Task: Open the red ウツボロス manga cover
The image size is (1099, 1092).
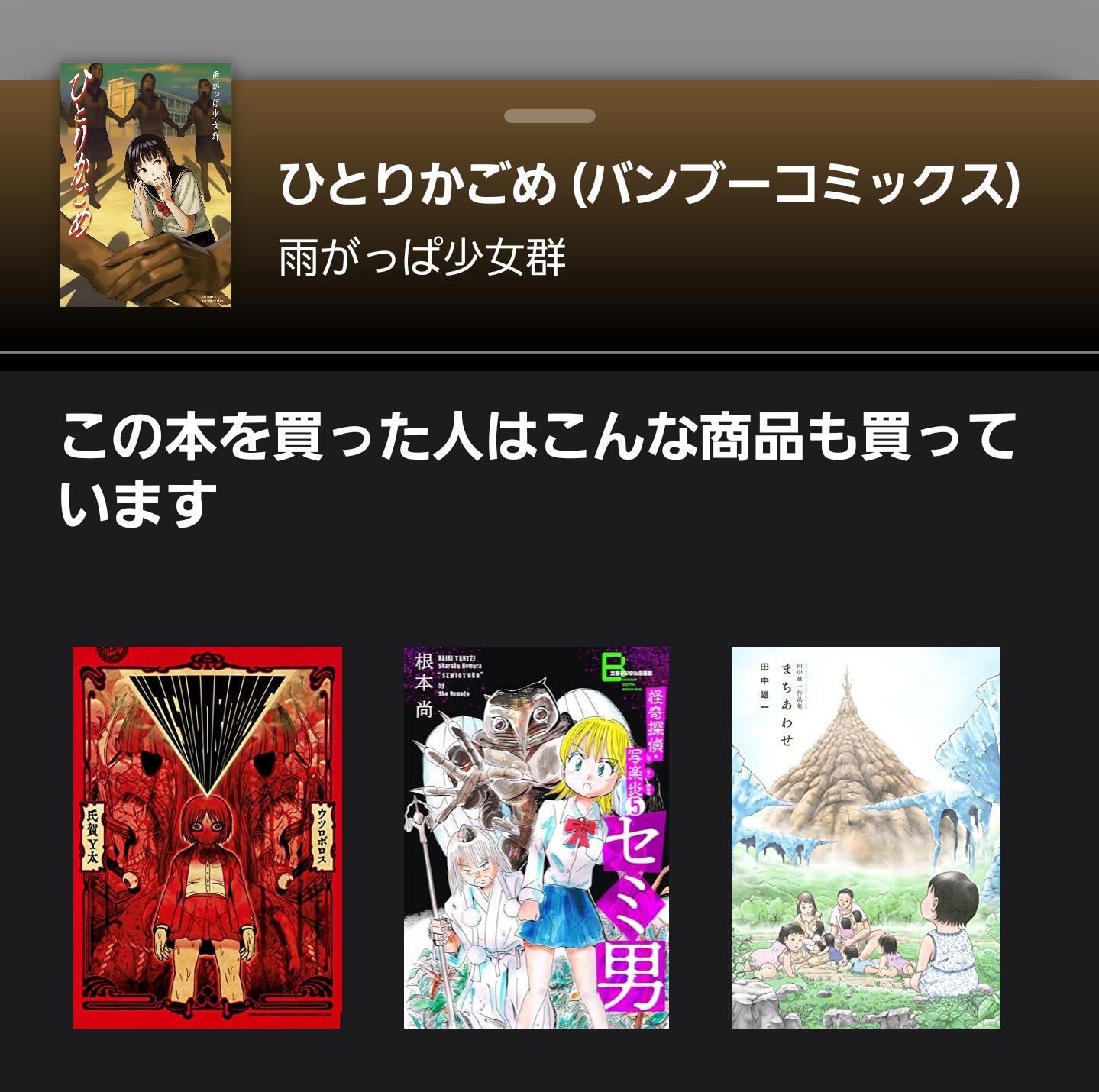Action: (207, 837)
